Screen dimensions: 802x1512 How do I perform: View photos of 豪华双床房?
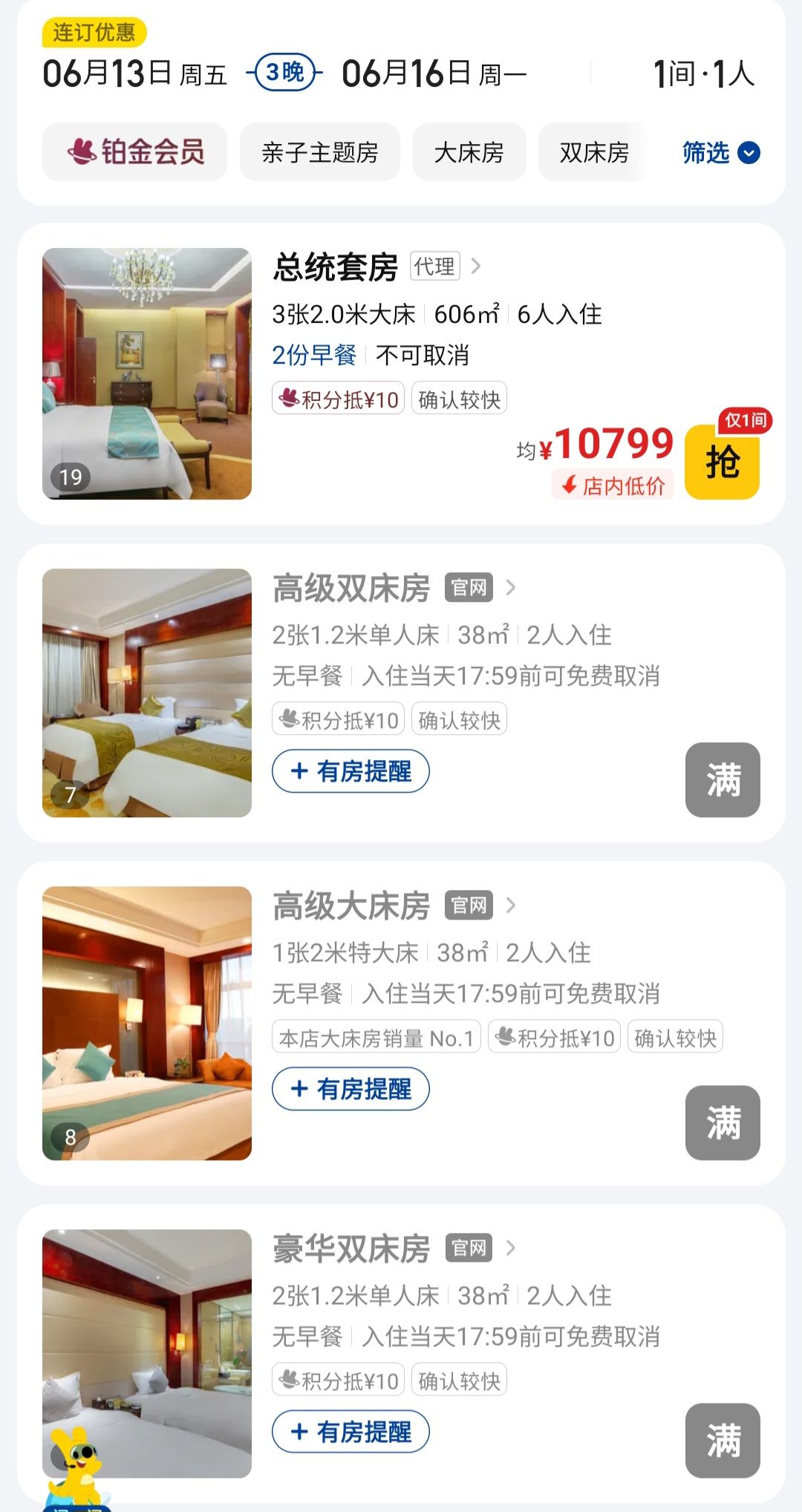147,1353
